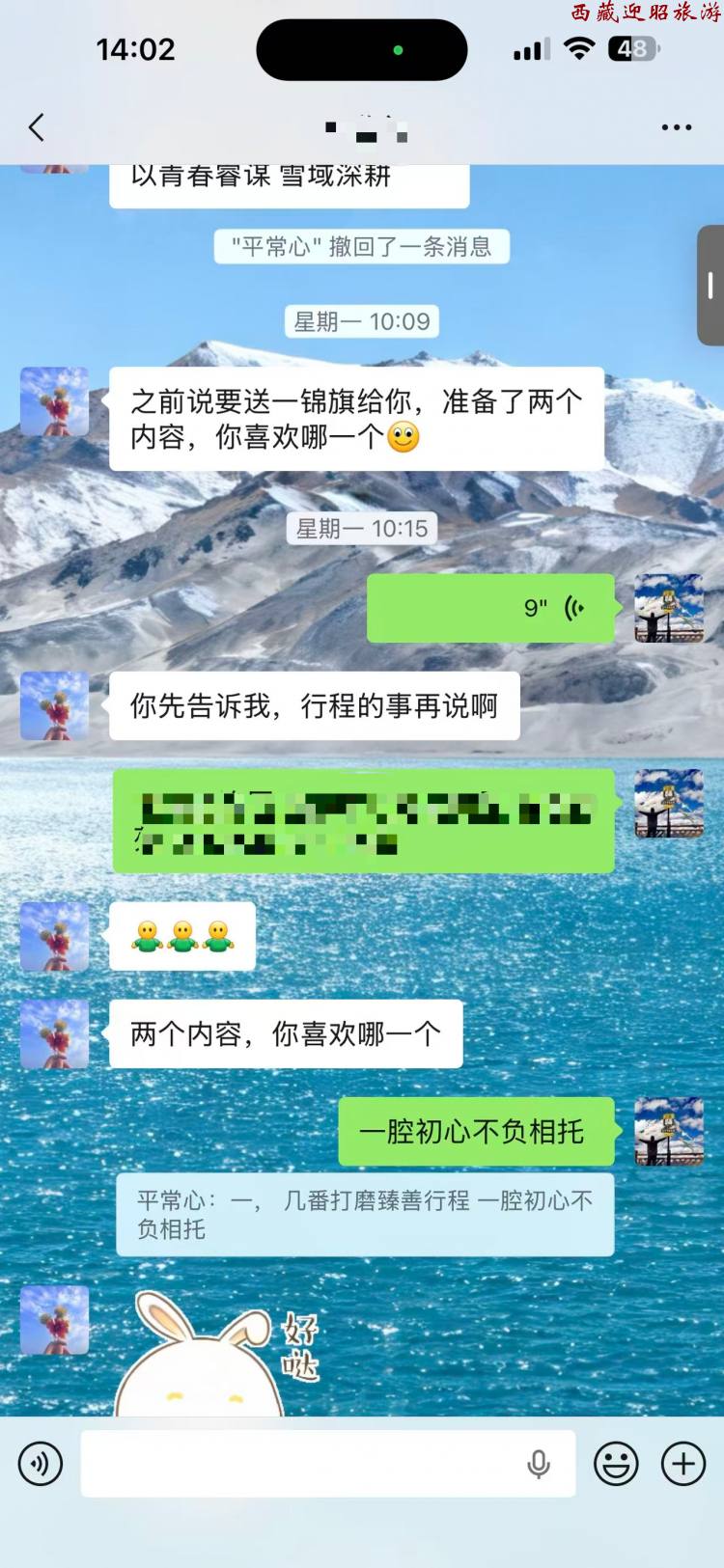Open the contact's avatar beside 之前说要送一锦旗
Viewport: 724px width, 1568px height.
55,401
